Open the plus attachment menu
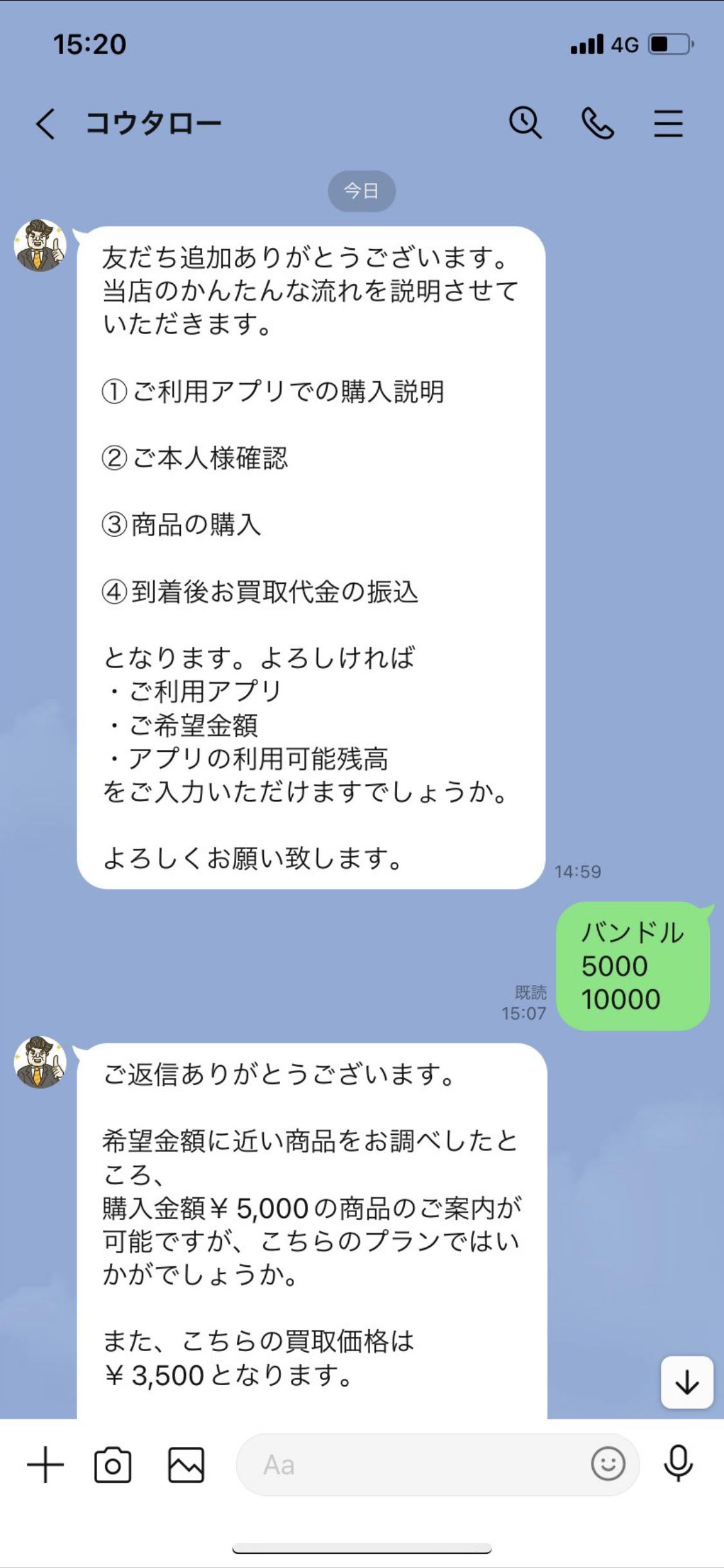 [x=45, y=1465]
